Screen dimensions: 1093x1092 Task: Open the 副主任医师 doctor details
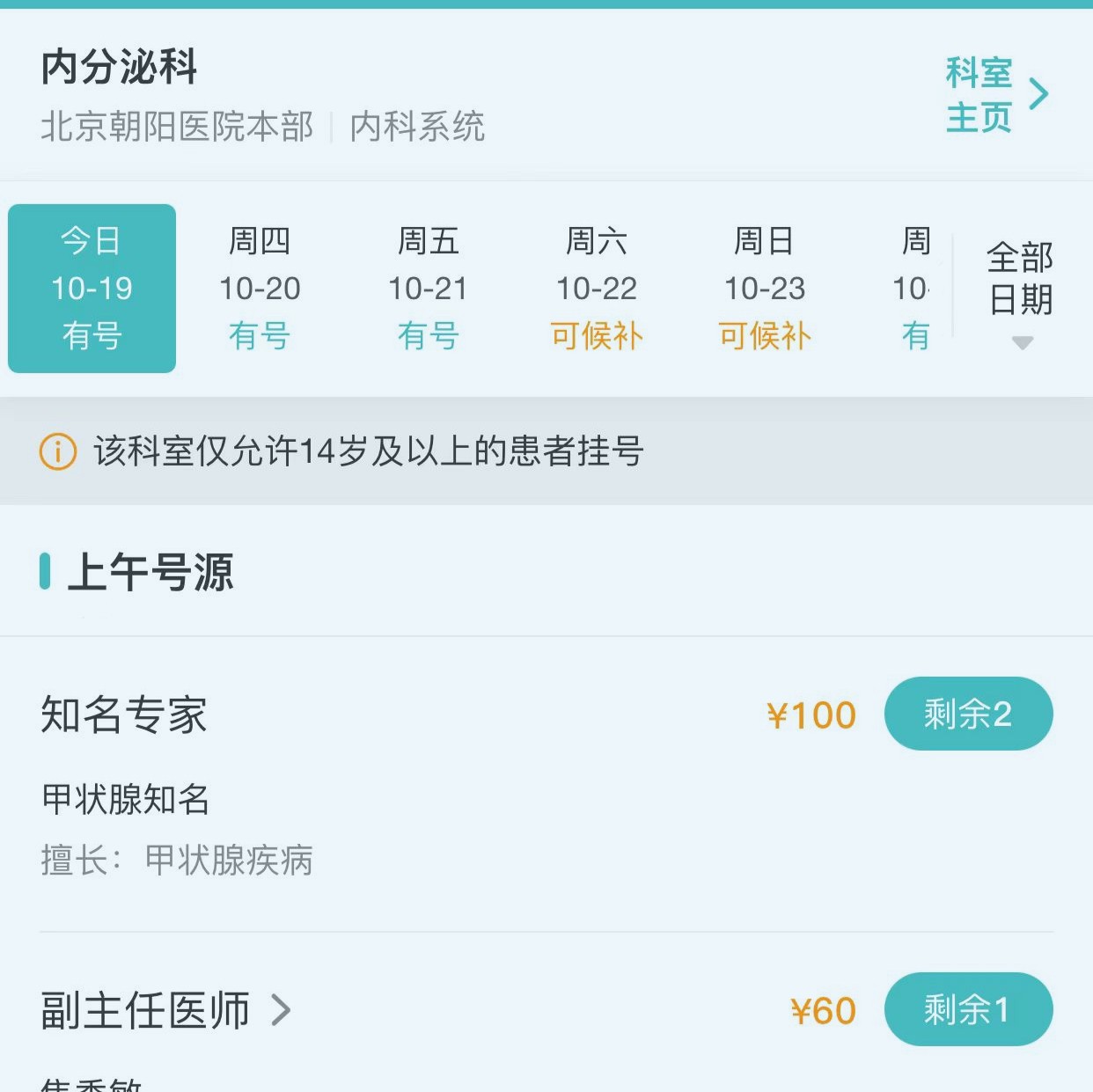click(165, 1010)
